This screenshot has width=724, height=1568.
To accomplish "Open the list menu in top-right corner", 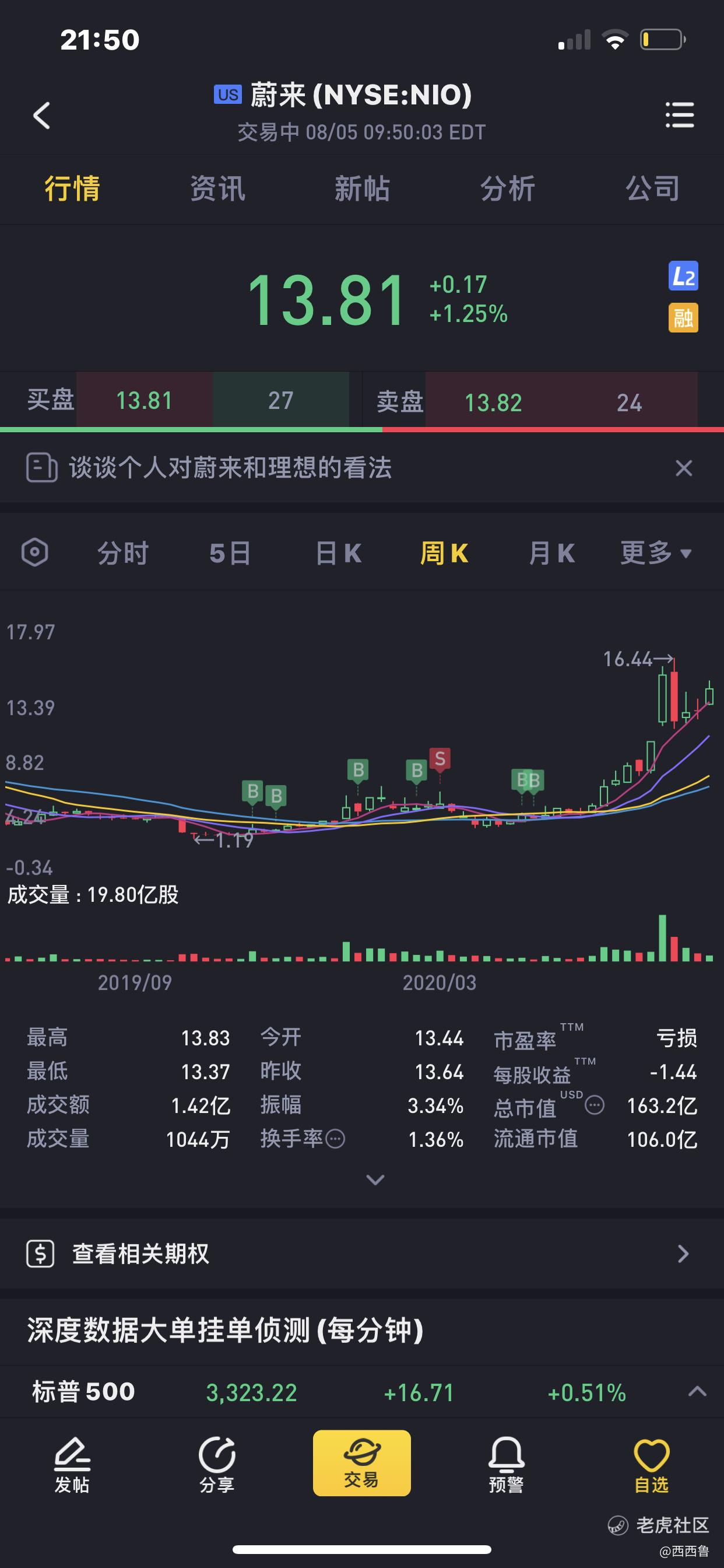I will coord(679,115).
